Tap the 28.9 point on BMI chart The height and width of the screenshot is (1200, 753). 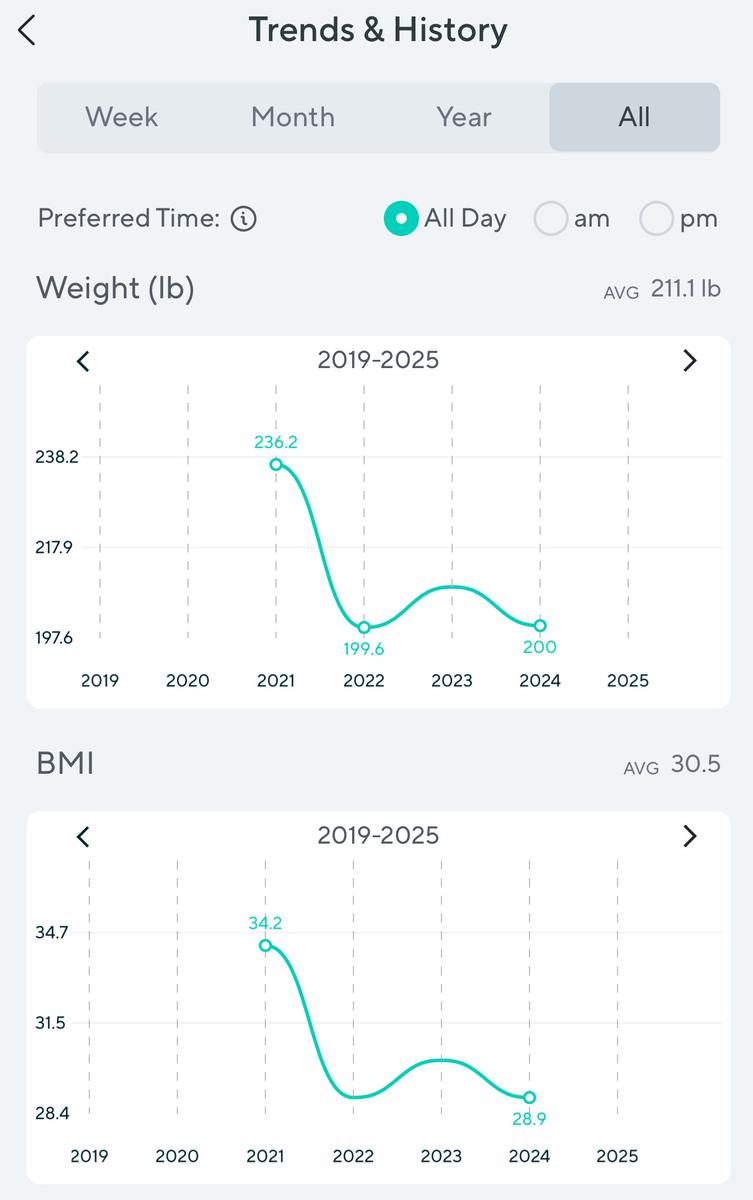click(529, 1097)
